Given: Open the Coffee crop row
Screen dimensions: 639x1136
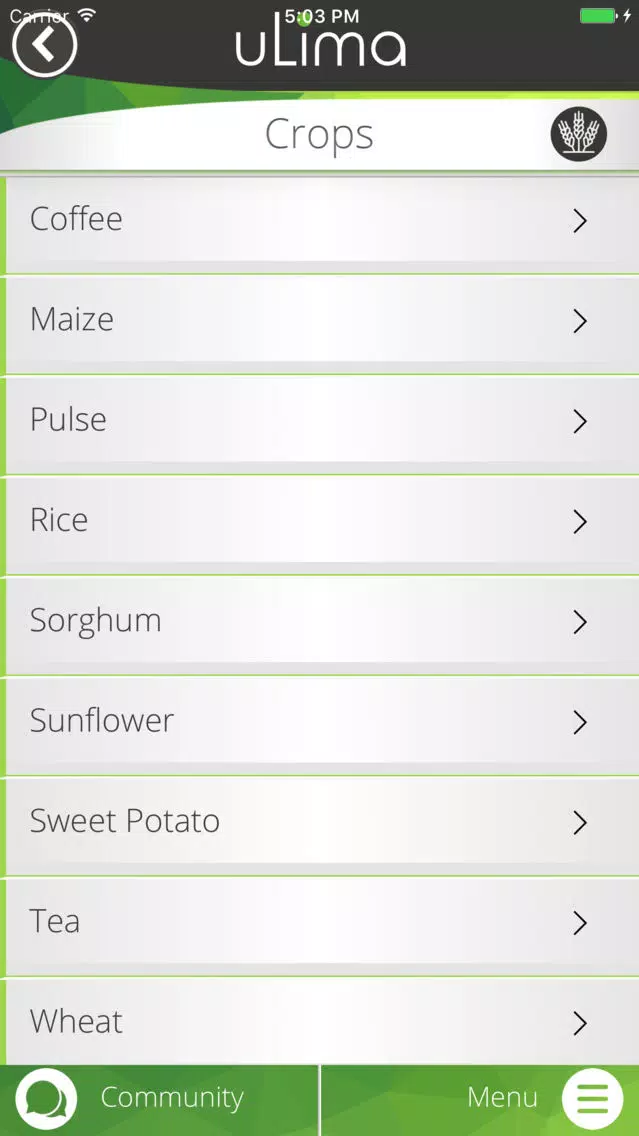Looking at the screenshot, I should point(320,224).
